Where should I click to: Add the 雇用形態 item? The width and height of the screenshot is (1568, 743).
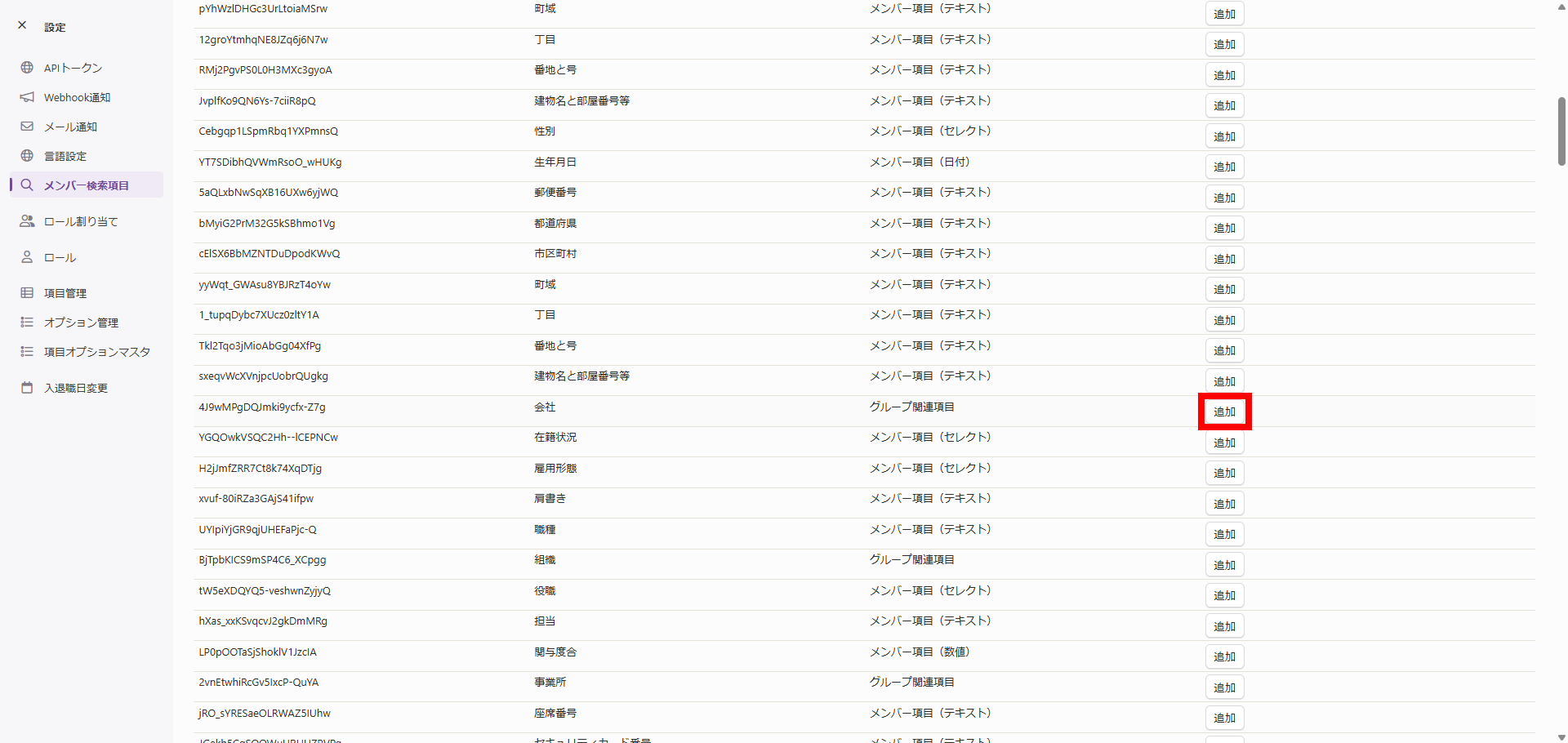(1224, 473)
